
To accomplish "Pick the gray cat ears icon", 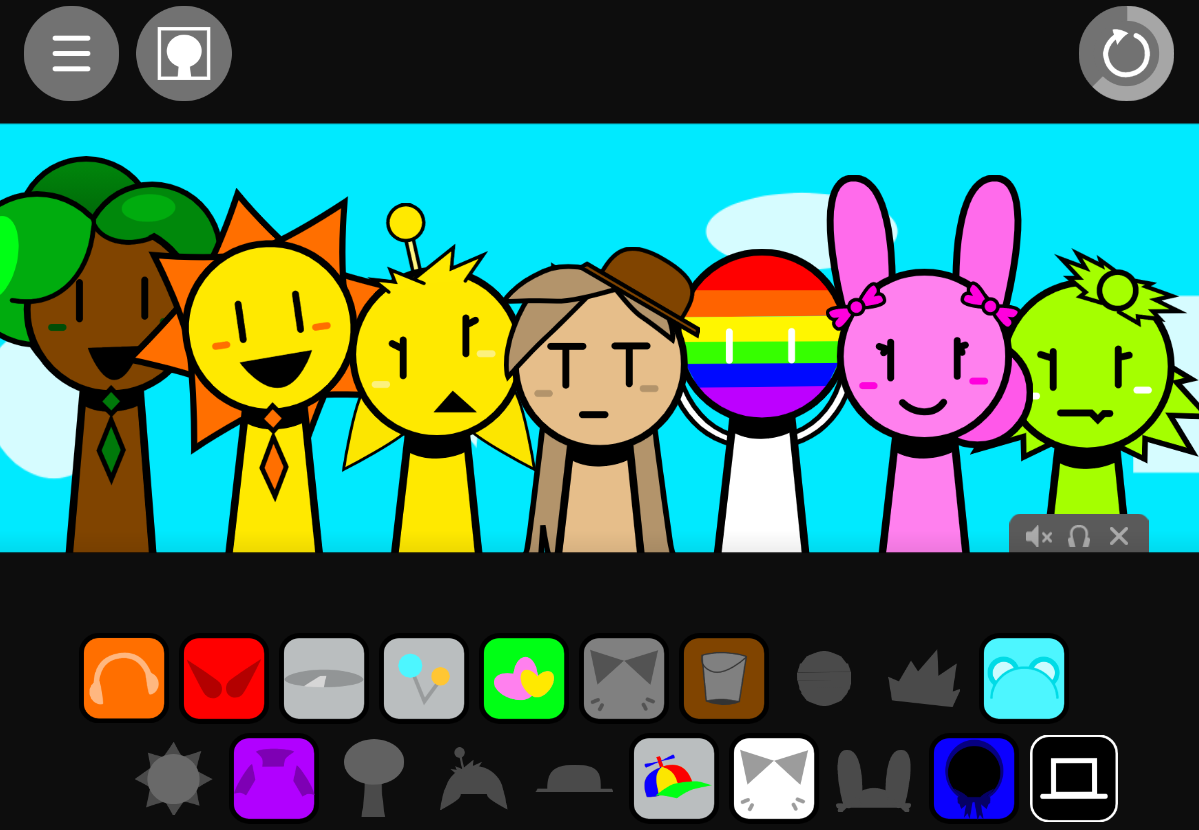I will (624, 678).
